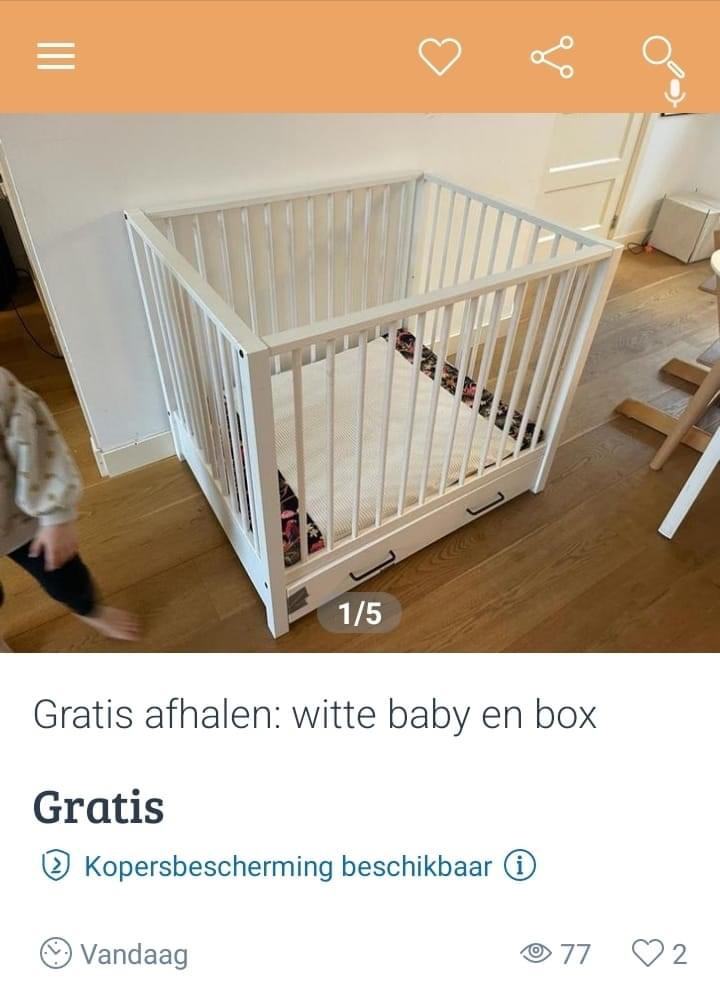Share this listing
This screenshot has width=720, height=999.
click(553, 57)
